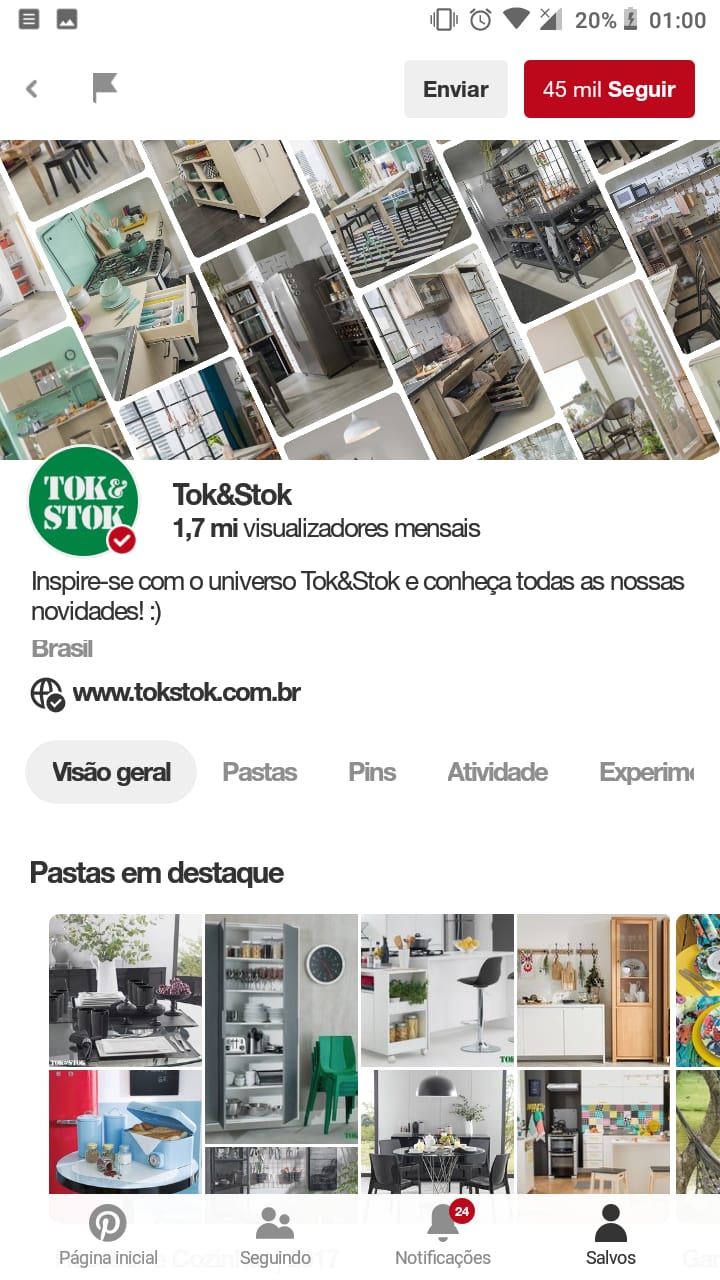Select the Visão geral tab
The width and height of the screenshot is (720, 1280).
pyautogui.click(x=111, y=772)
